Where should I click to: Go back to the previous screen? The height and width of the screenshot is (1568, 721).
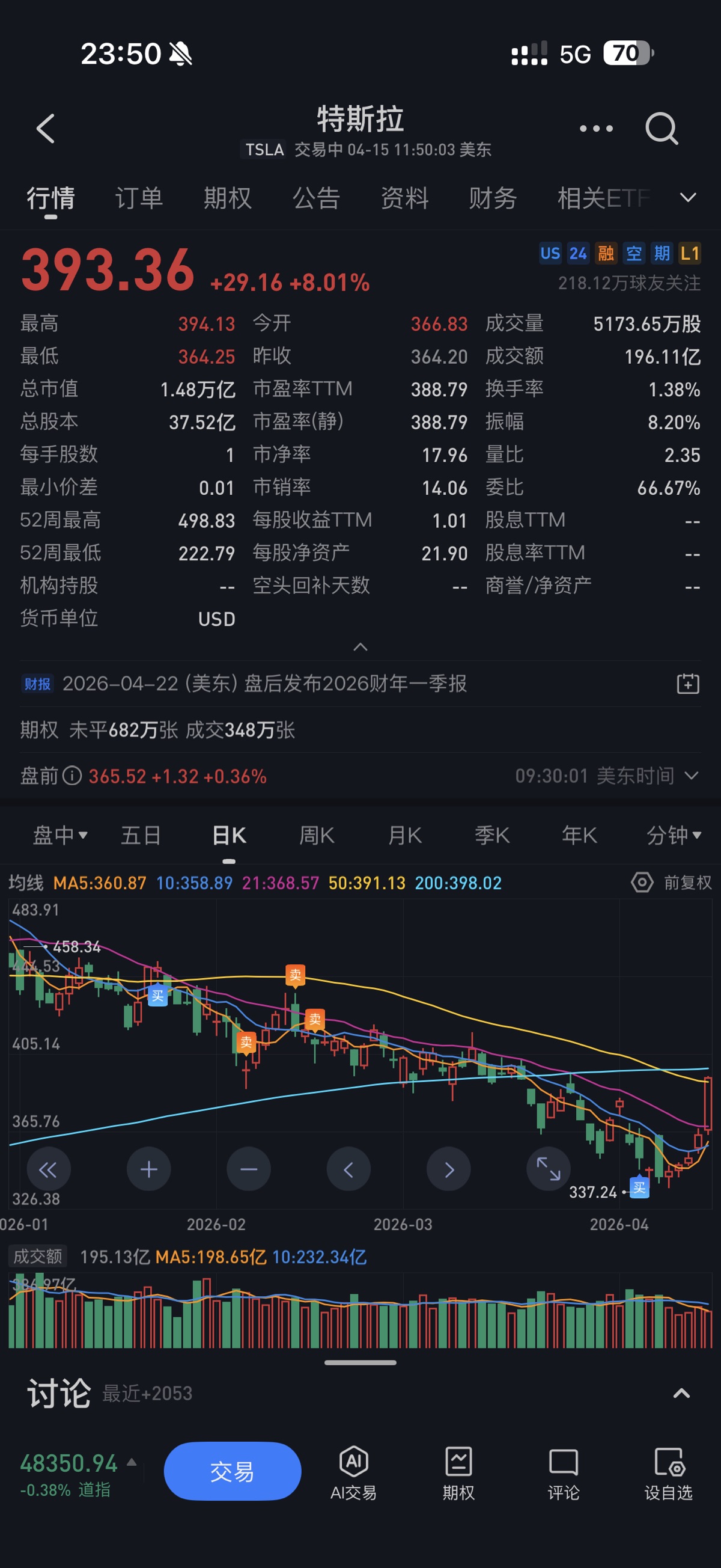tap(46, 129)
